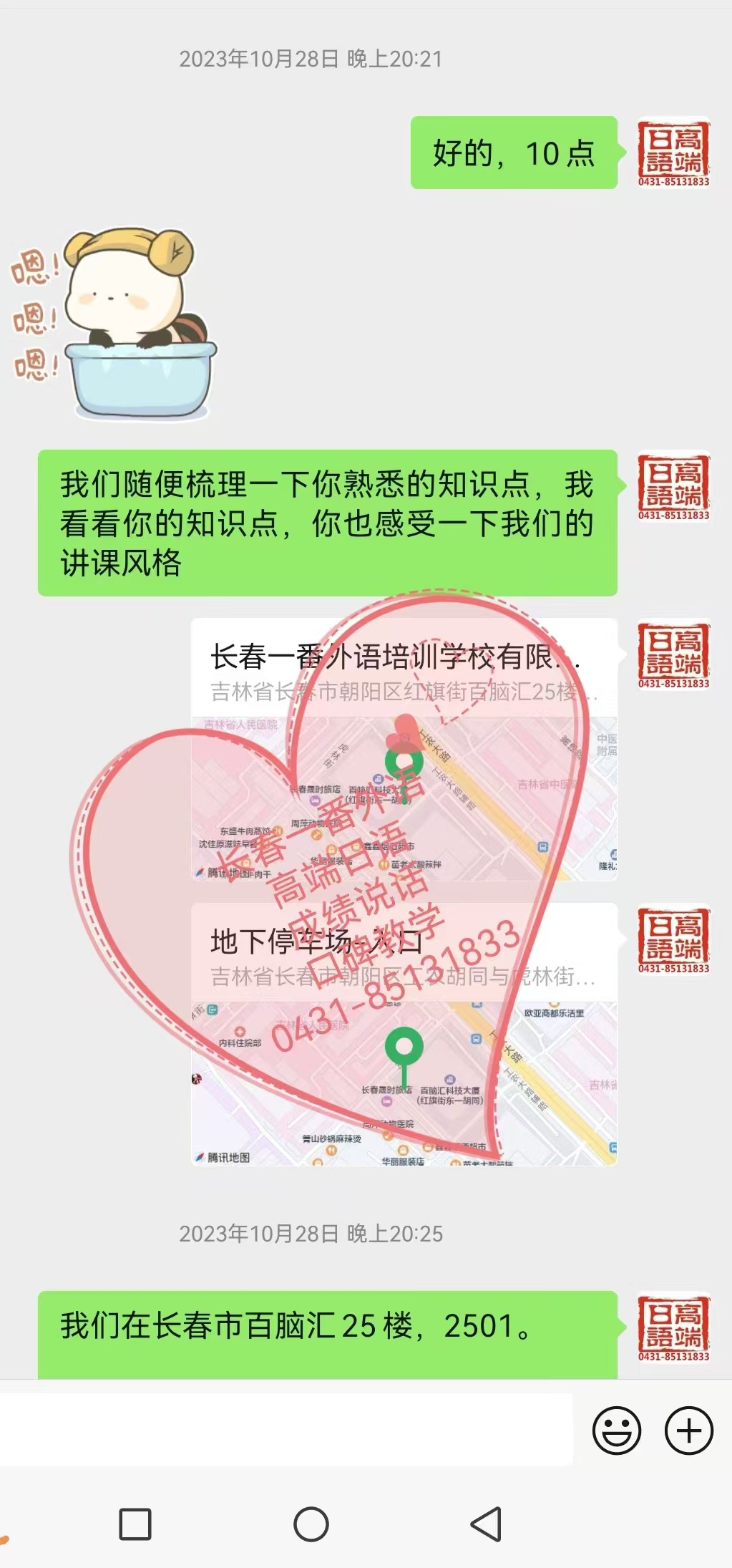Open the emoji picker
The width and height of the screenshot is (732, 1568).
click(616, 1431)
